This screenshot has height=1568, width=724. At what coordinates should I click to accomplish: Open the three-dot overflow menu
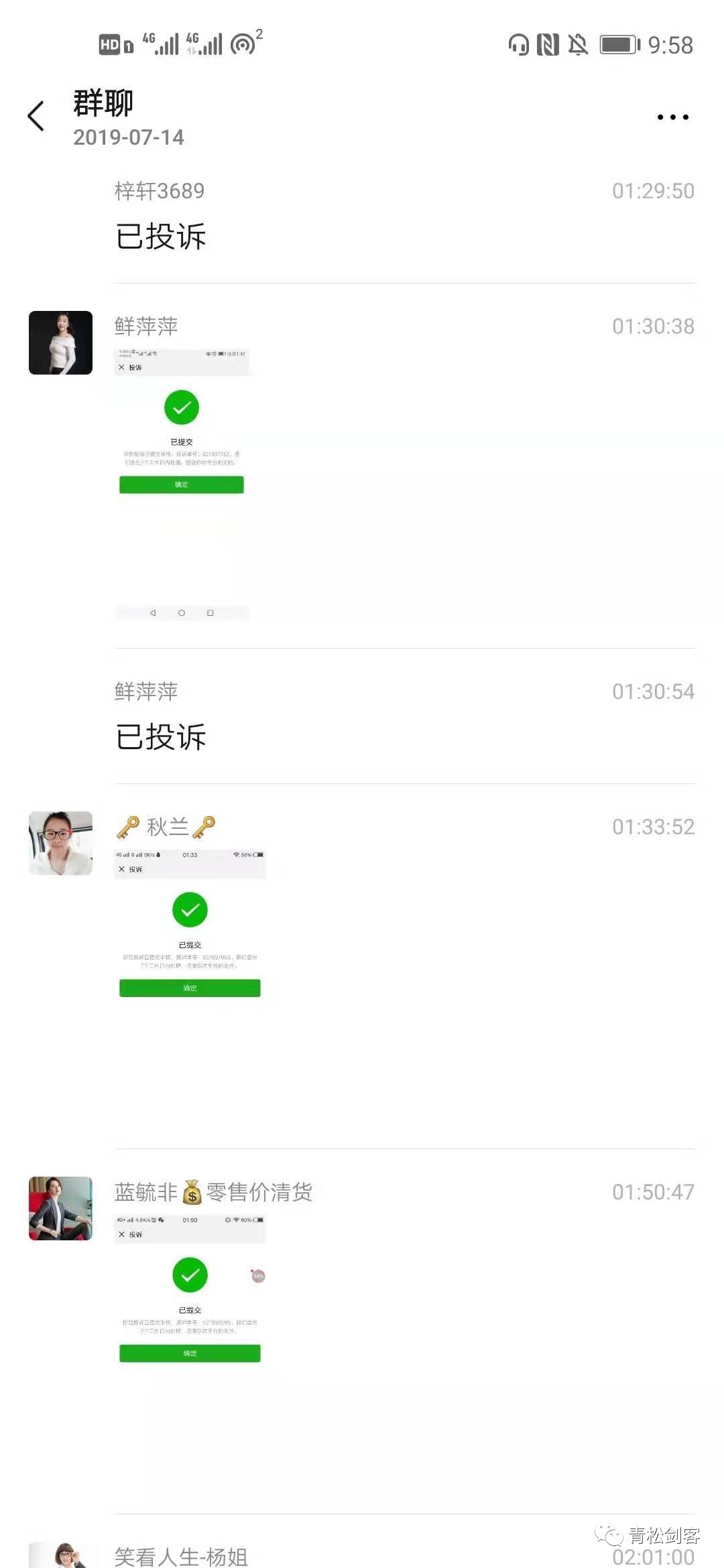pyautogui.click(x=672, y=117)
